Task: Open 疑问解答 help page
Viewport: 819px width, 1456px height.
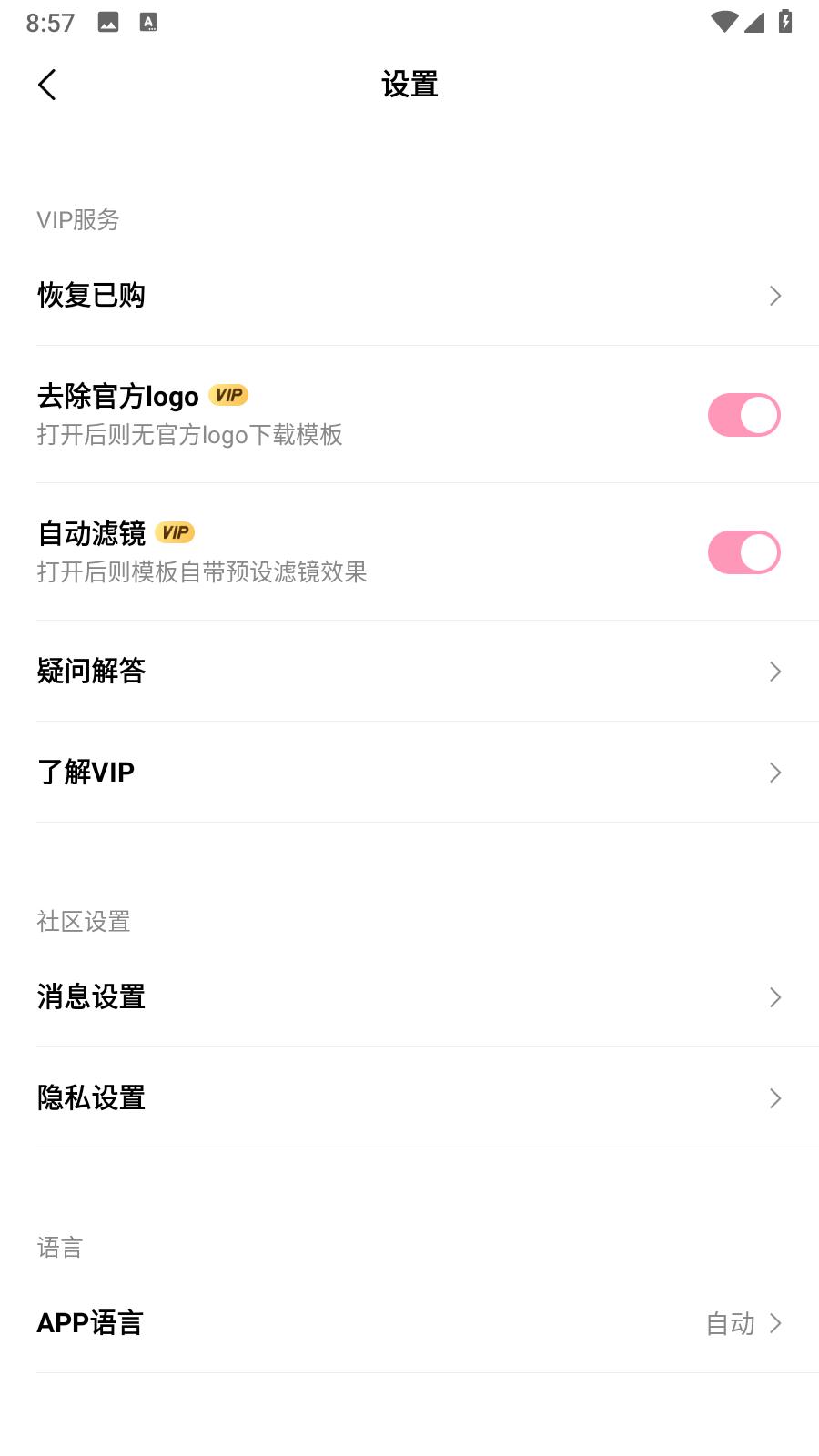Action: point(409,671)
